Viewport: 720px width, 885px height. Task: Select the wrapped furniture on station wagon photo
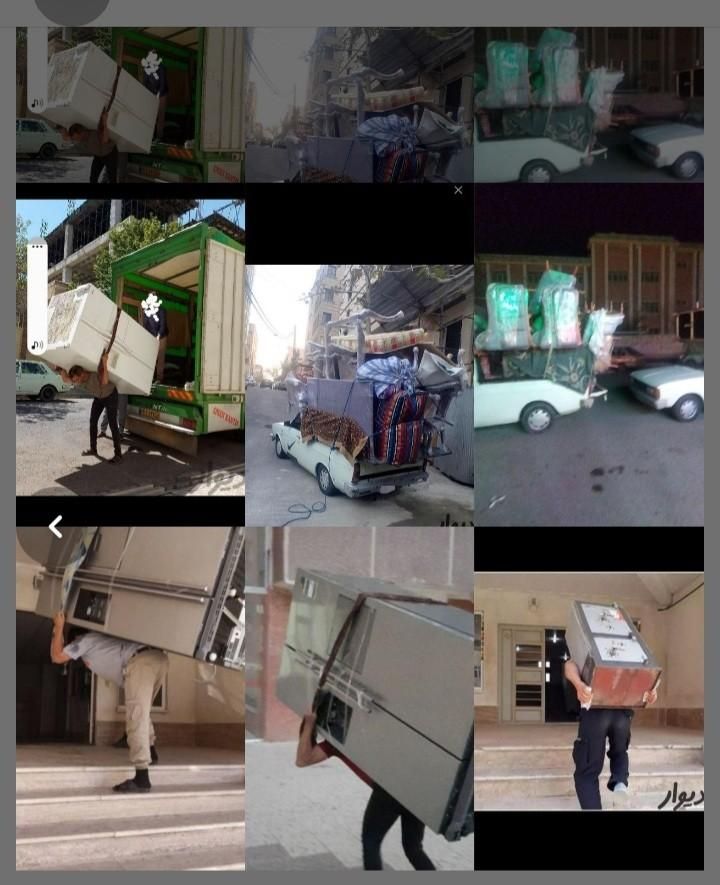point(590,100)
